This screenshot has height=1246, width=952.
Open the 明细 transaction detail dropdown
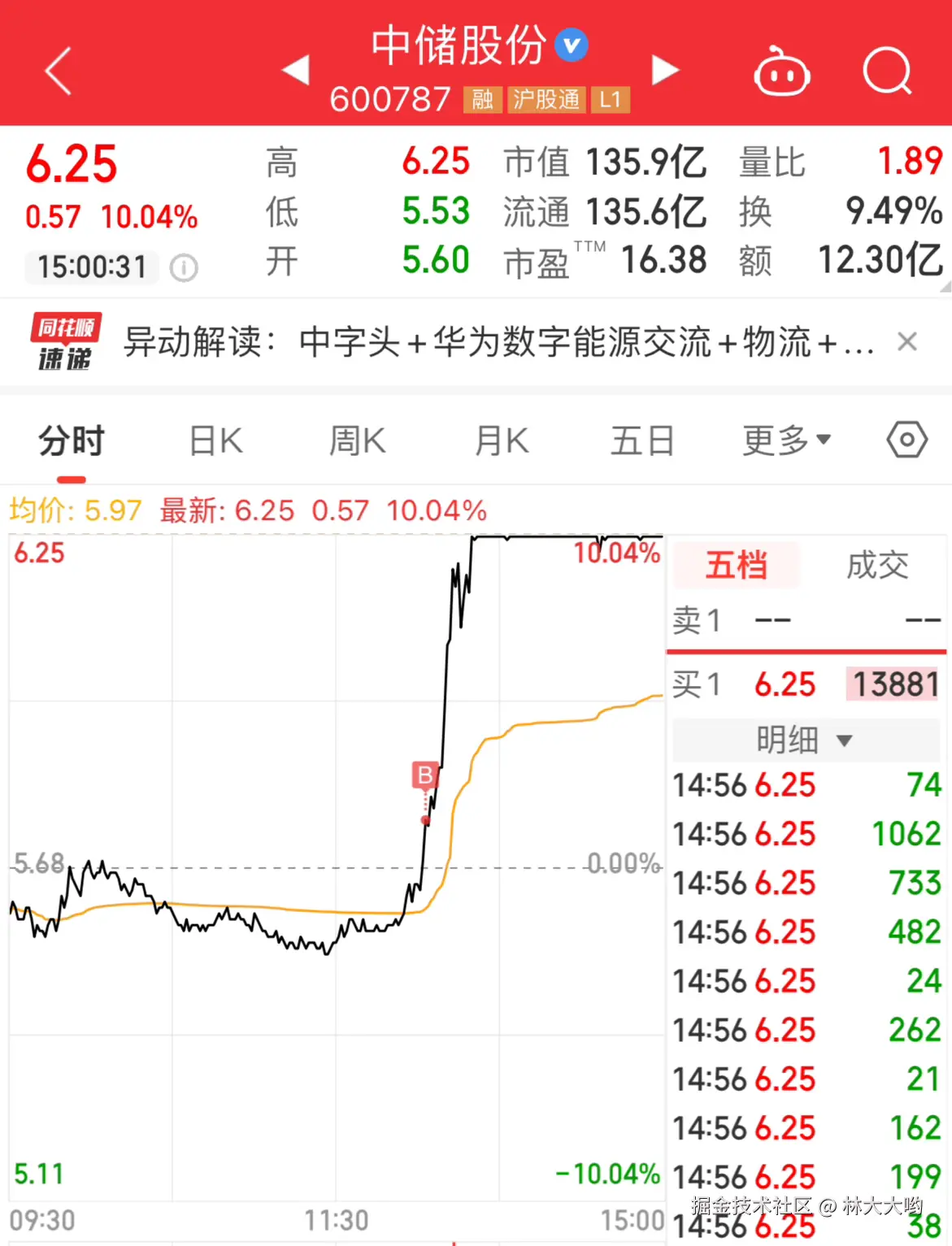pos(805,740)
